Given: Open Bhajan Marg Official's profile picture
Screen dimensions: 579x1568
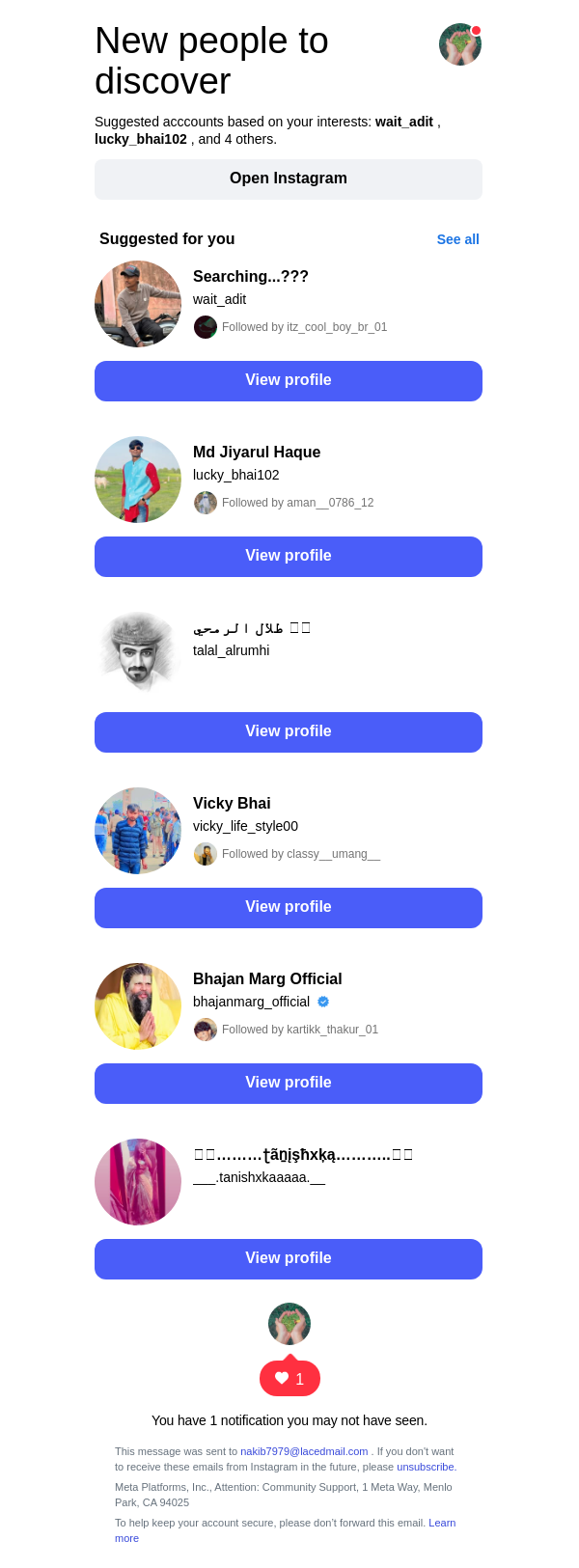Looking at the screenshot, I should 138,1006.
